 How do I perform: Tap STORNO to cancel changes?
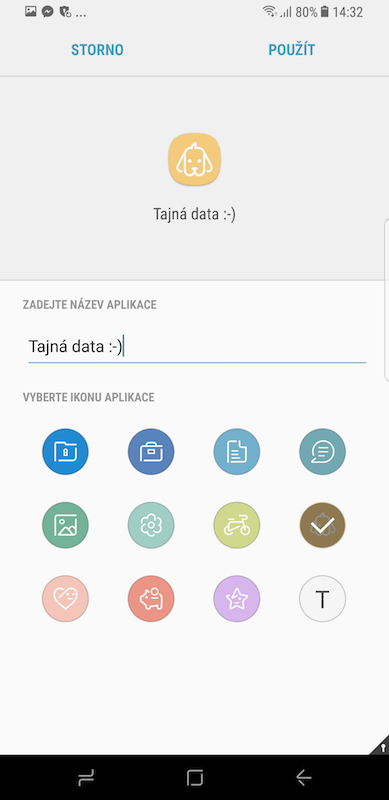pyautogui.click(x=97, y=49)
